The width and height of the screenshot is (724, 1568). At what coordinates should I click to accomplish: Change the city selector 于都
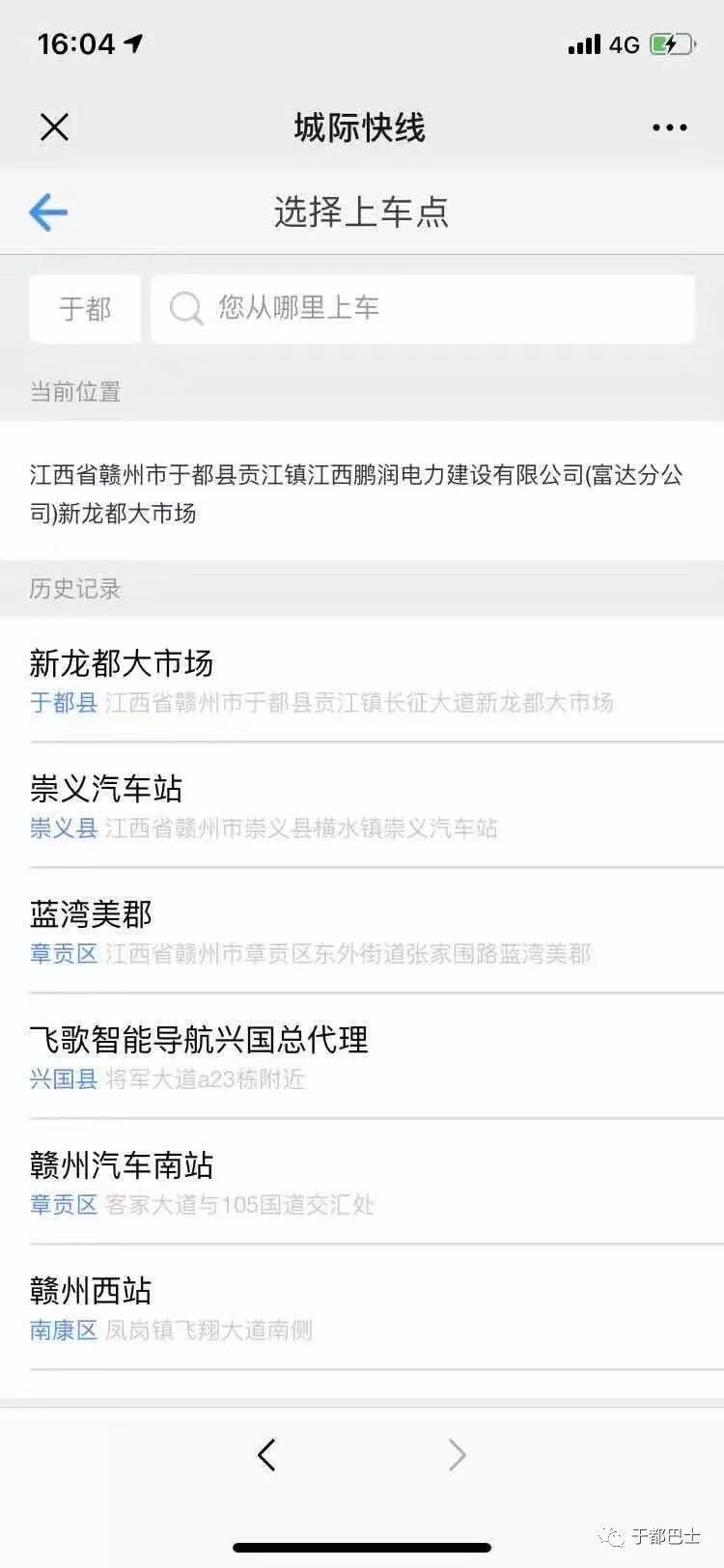point(85,309)
